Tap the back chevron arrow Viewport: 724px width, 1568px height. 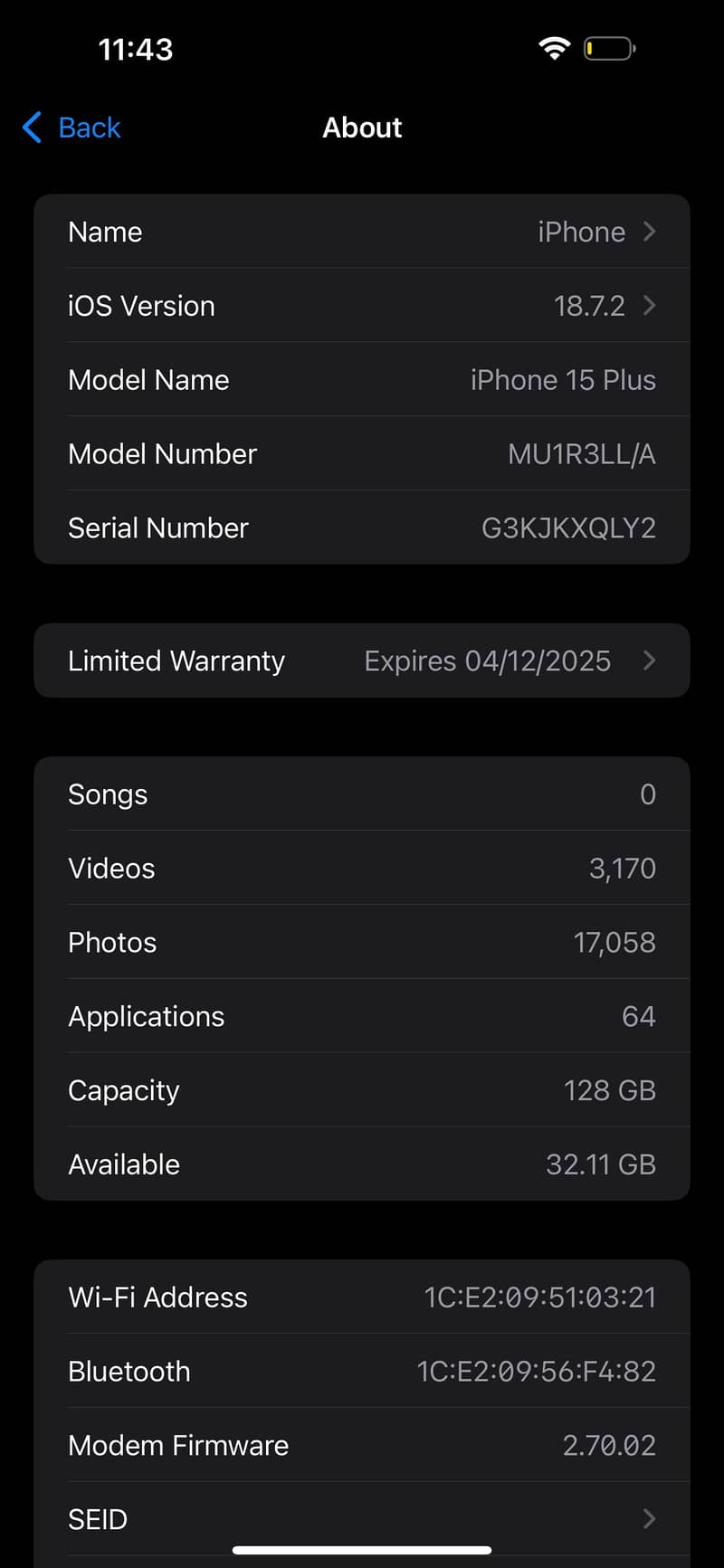point(31,128)
